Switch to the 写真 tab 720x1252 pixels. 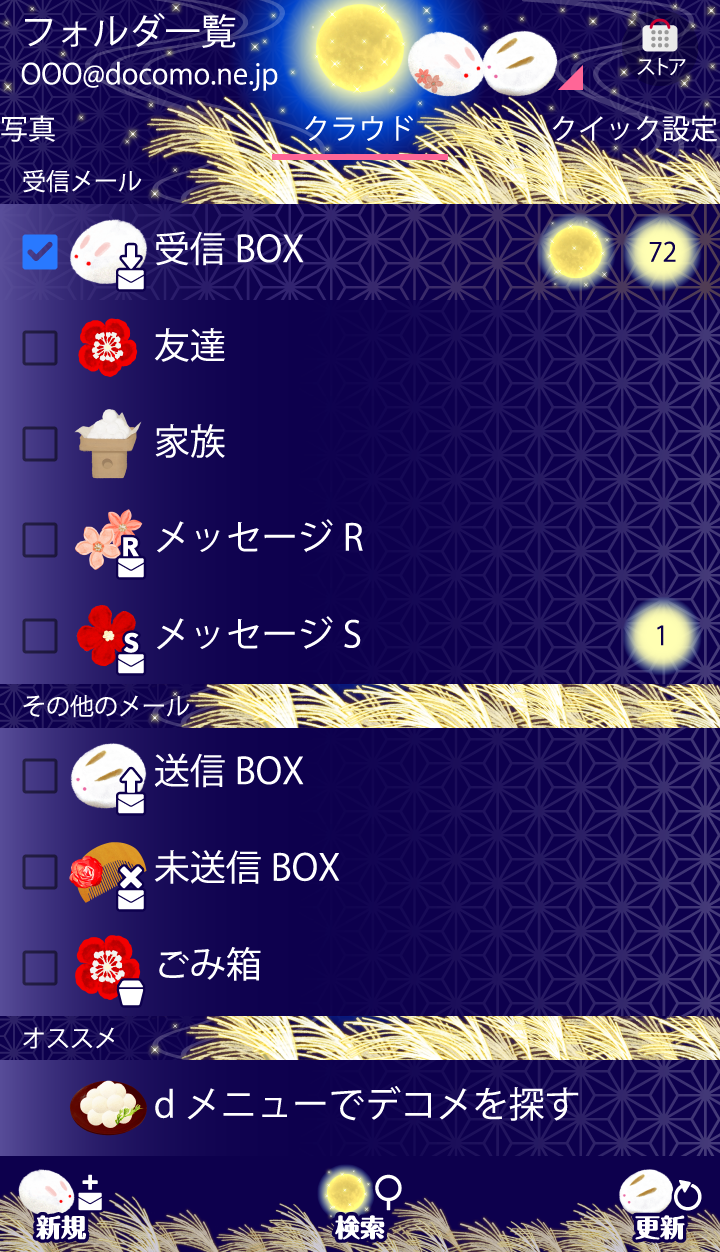pyautogui.click(x=28, y=129)
